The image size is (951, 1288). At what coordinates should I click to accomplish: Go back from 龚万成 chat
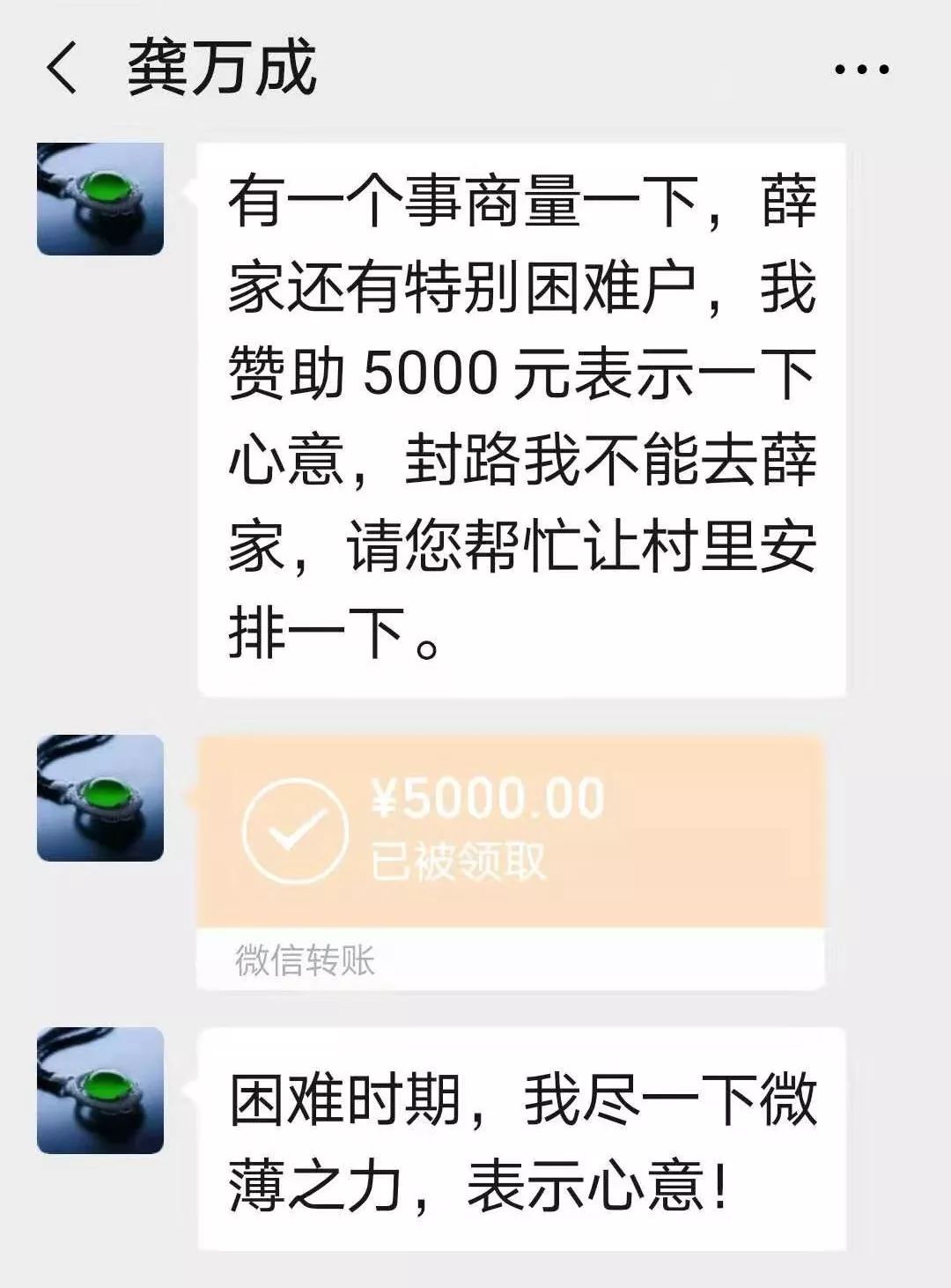point(62,69)
